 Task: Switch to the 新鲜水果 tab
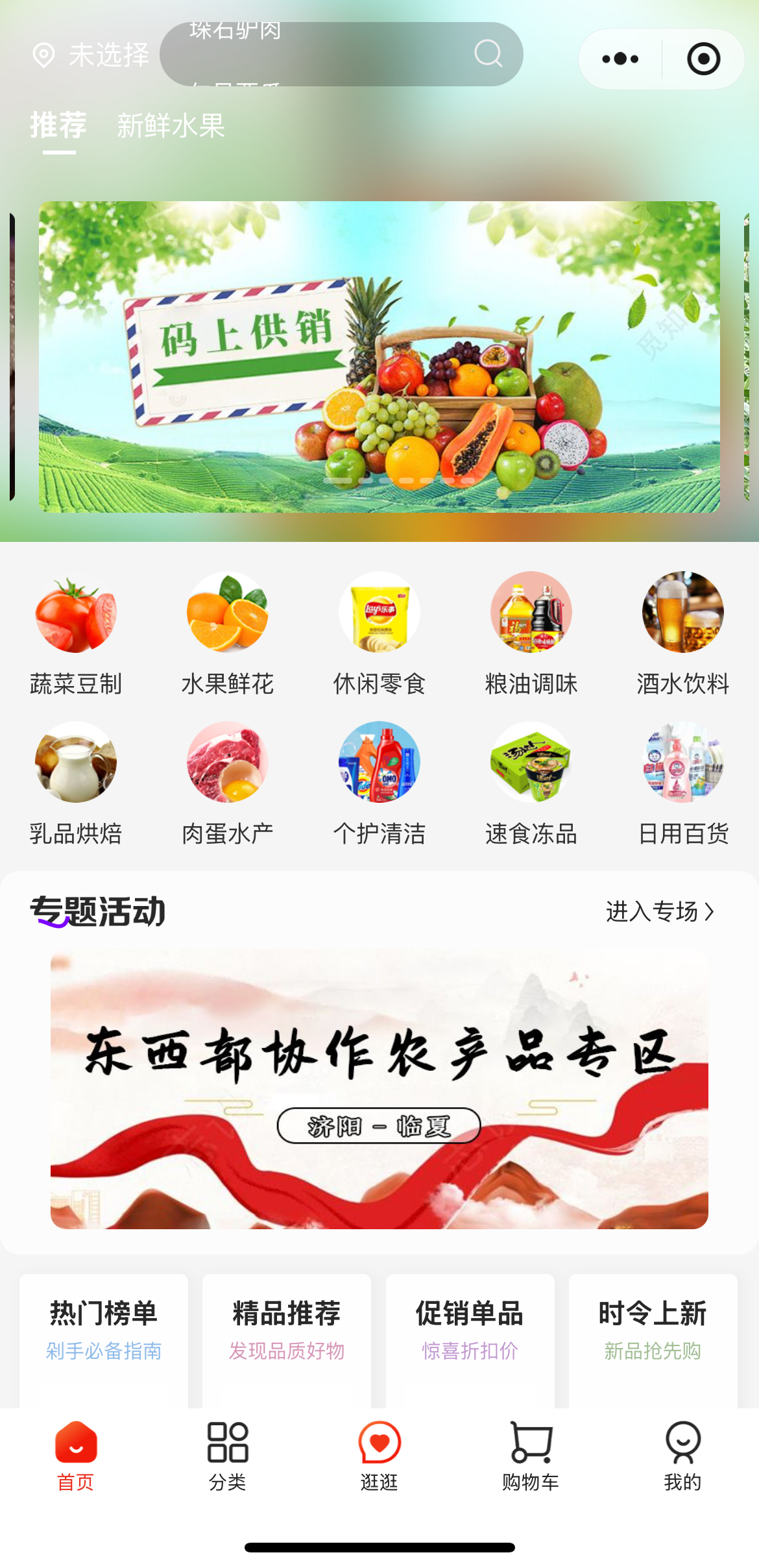[171, 125]
